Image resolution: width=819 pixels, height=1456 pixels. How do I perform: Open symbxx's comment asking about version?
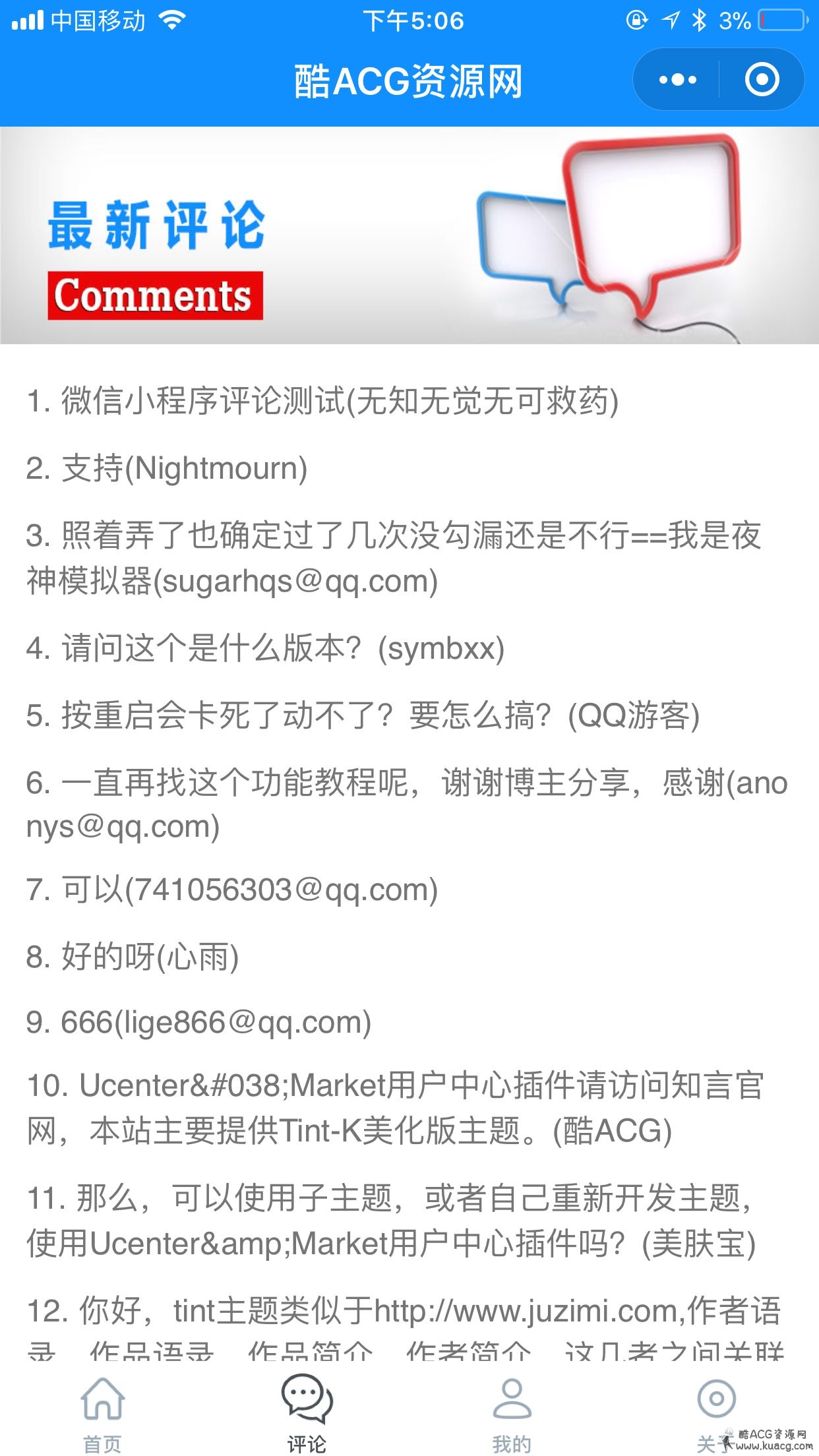pyautogui.click(x=265, y=648)
